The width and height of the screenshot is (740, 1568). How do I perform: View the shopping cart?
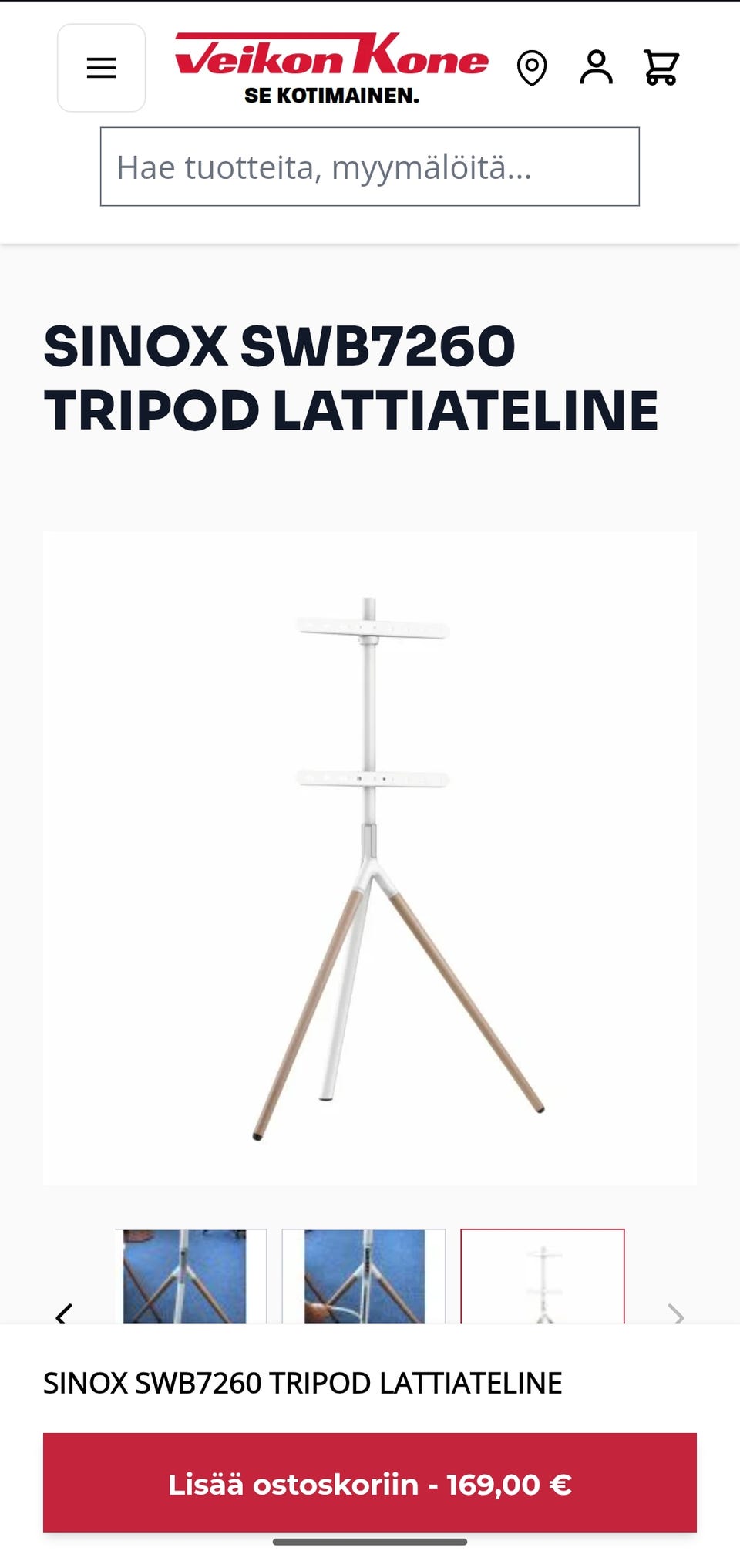pyautogui.click(x=661, y=68)
